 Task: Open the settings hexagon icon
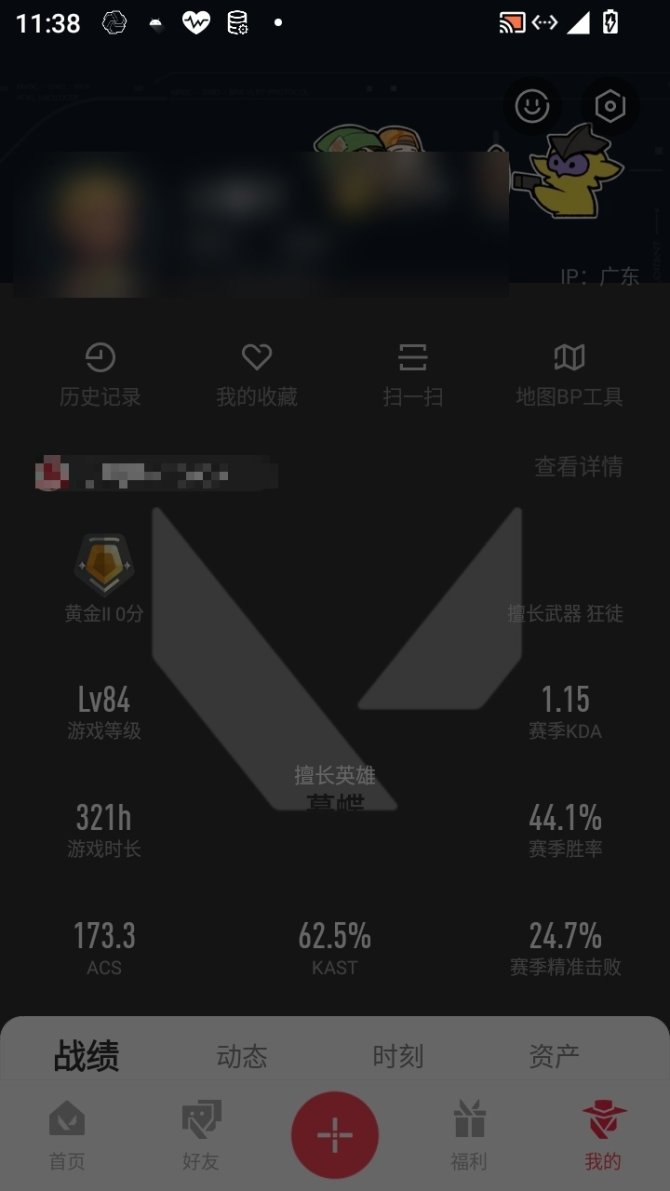[609, 106]
